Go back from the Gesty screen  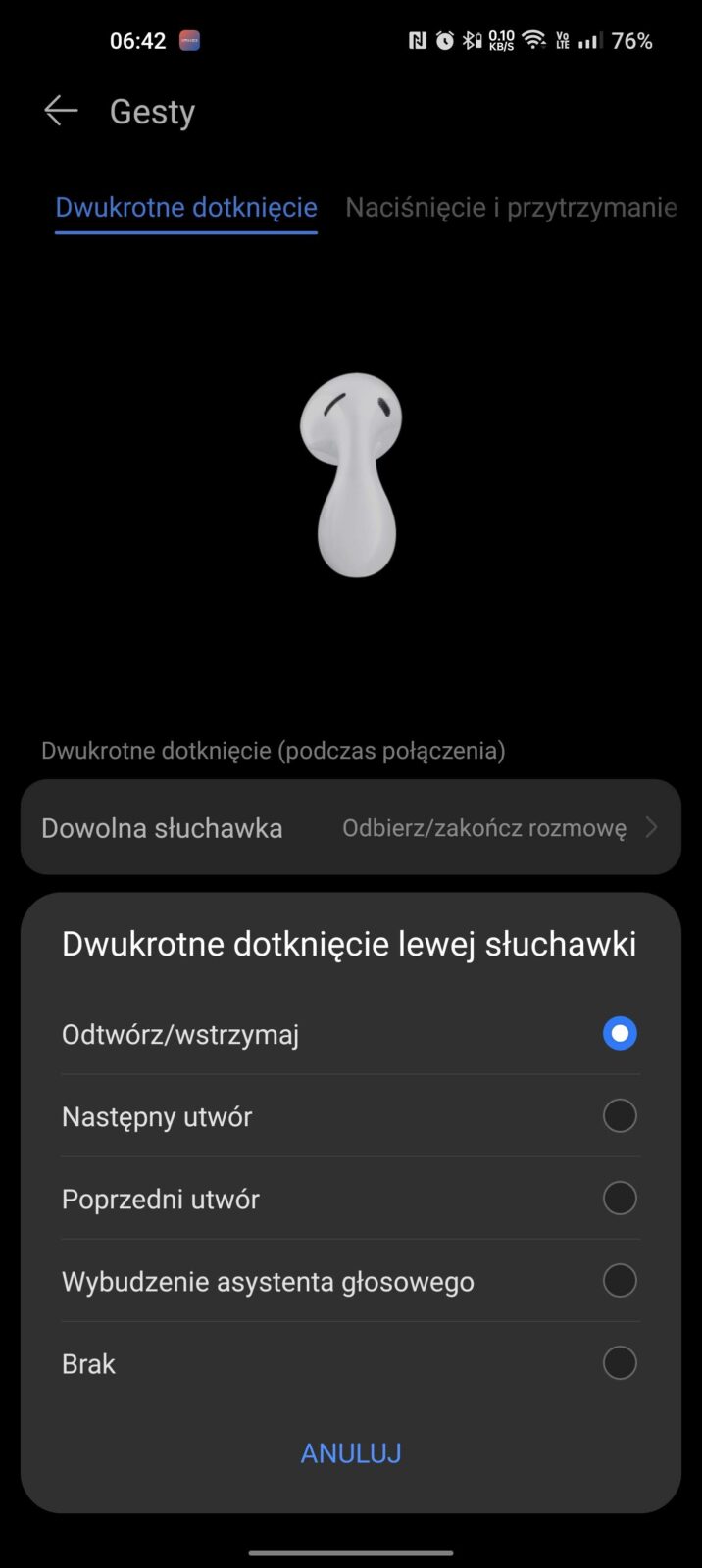click(x=61, y=112)
